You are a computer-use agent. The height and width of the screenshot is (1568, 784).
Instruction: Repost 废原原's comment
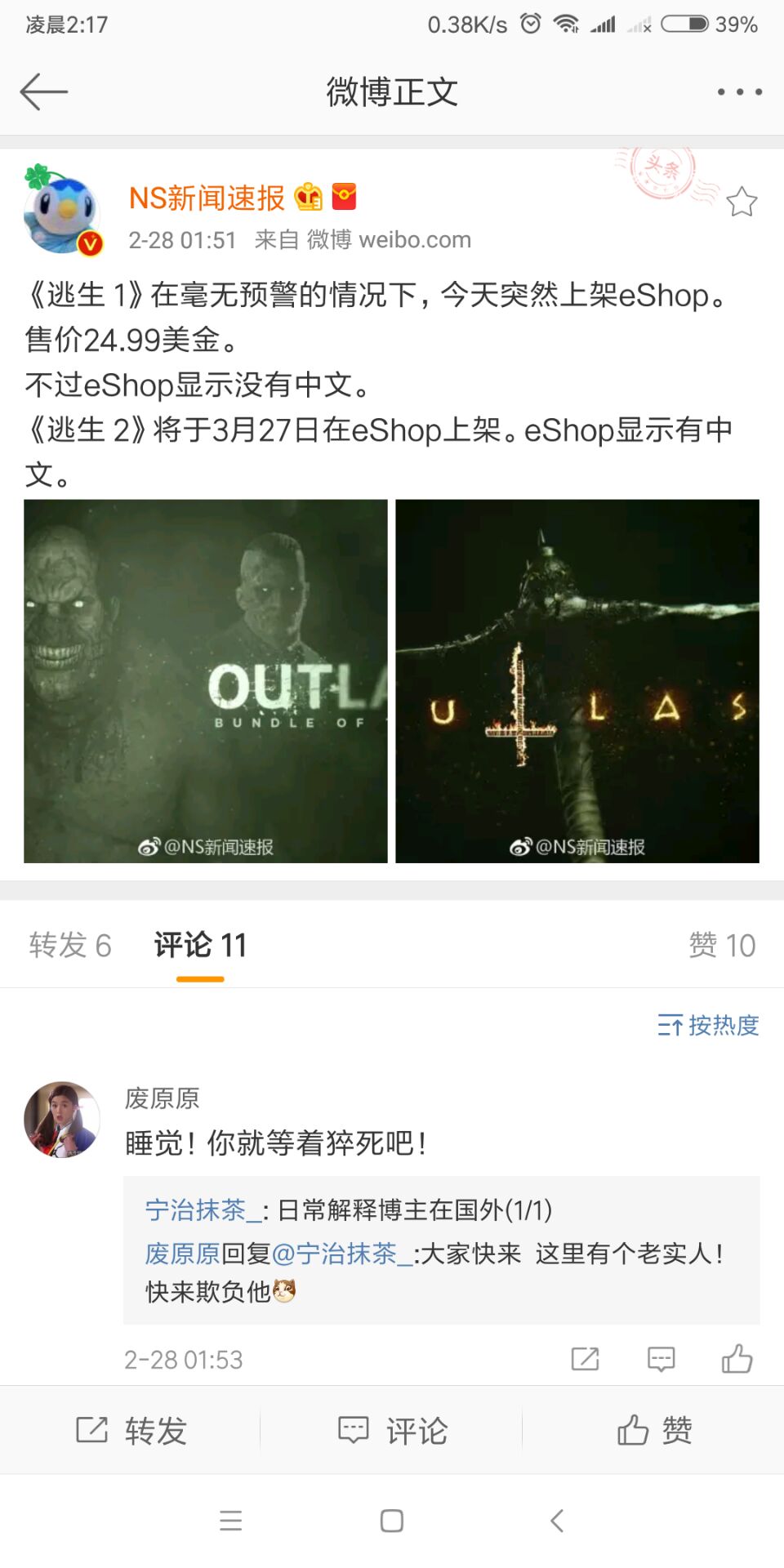click(x=585, y=1359)
